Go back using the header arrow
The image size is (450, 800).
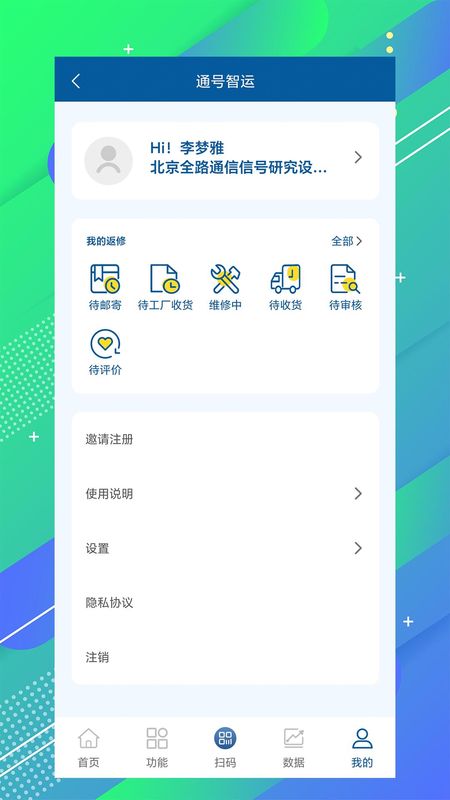coord(76,81)
